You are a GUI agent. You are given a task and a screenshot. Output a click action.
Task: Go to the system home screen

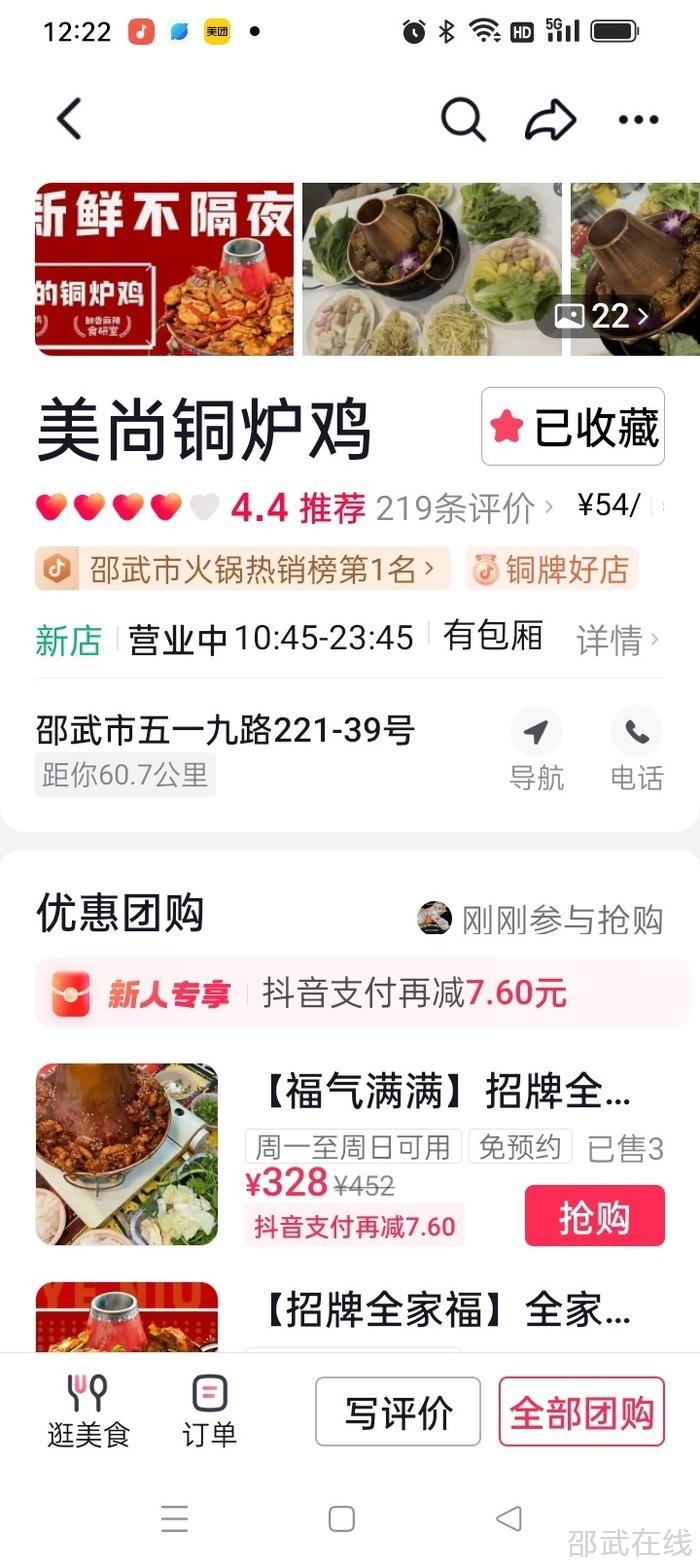341,1519
